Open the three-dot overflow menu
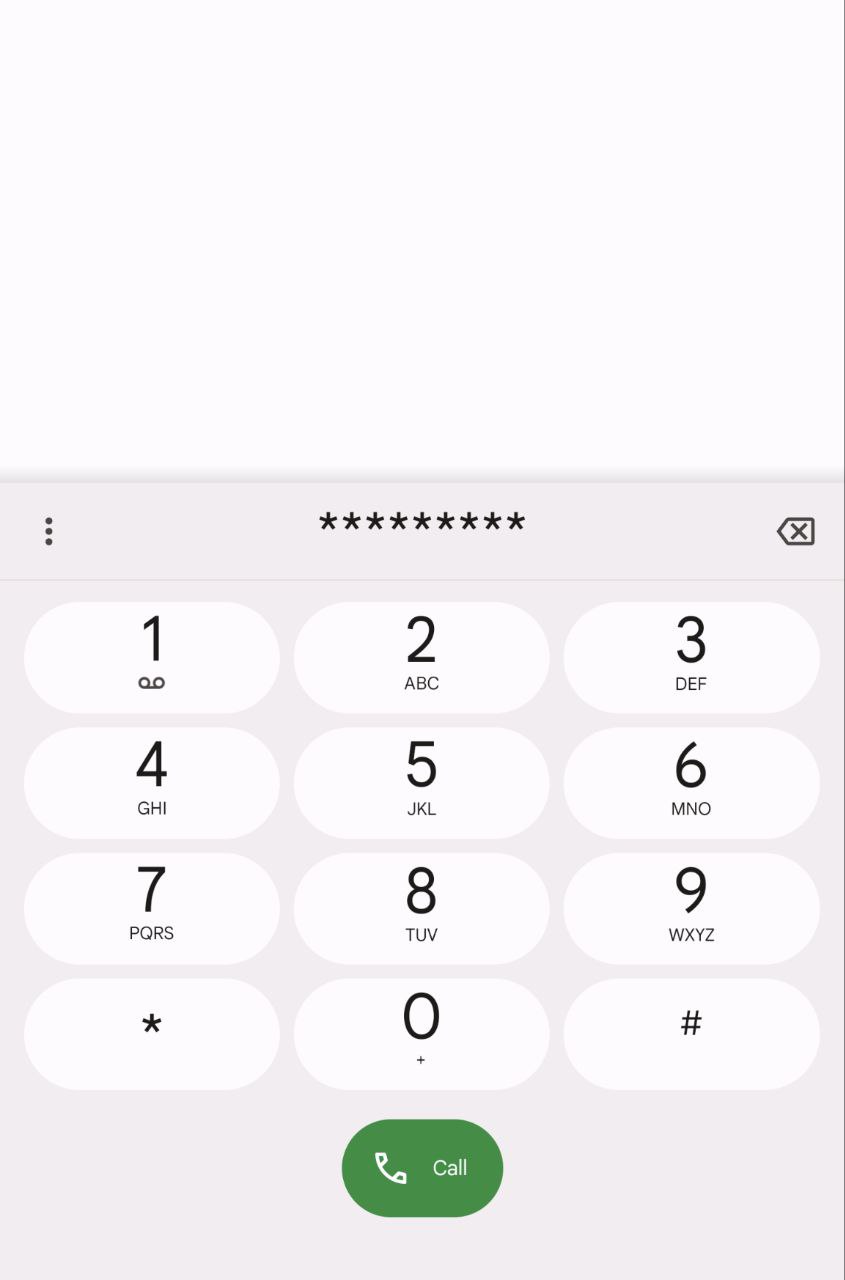This screenshot has height=1280, width=845. [48, 531]
